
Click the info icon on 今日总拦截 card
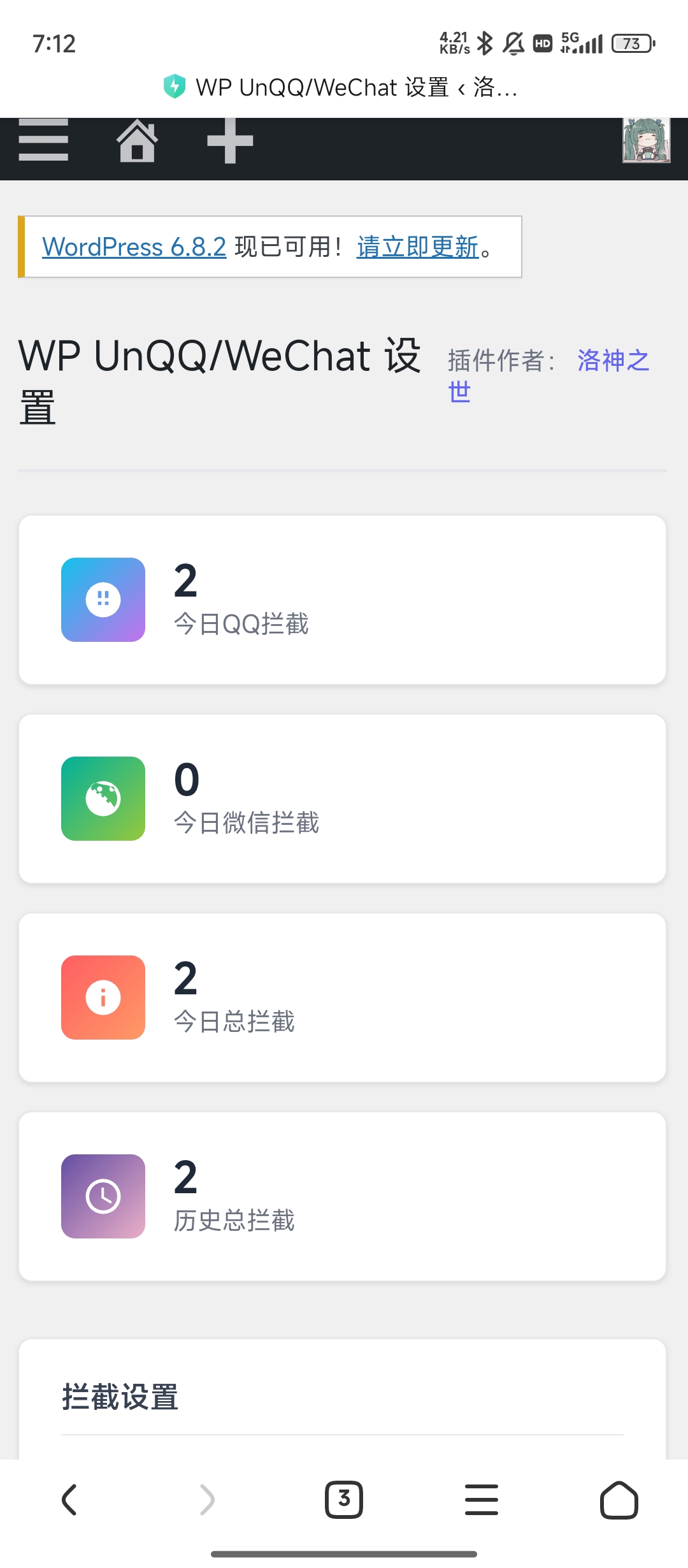[x=103, y=998]
